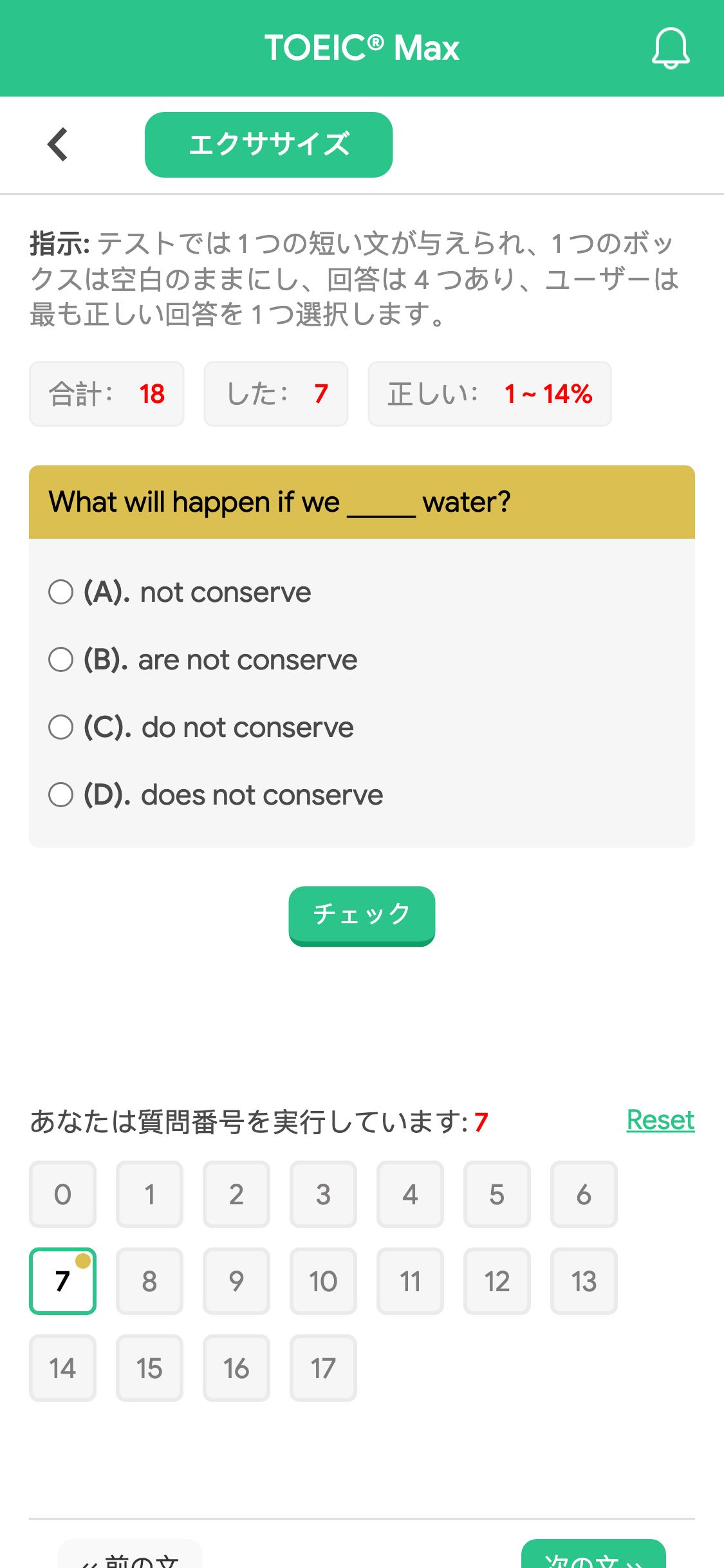Select answer (A) not conserve
Viewport: 724px width, 1568px height.
pyautogui.click(x=180, y=592)
